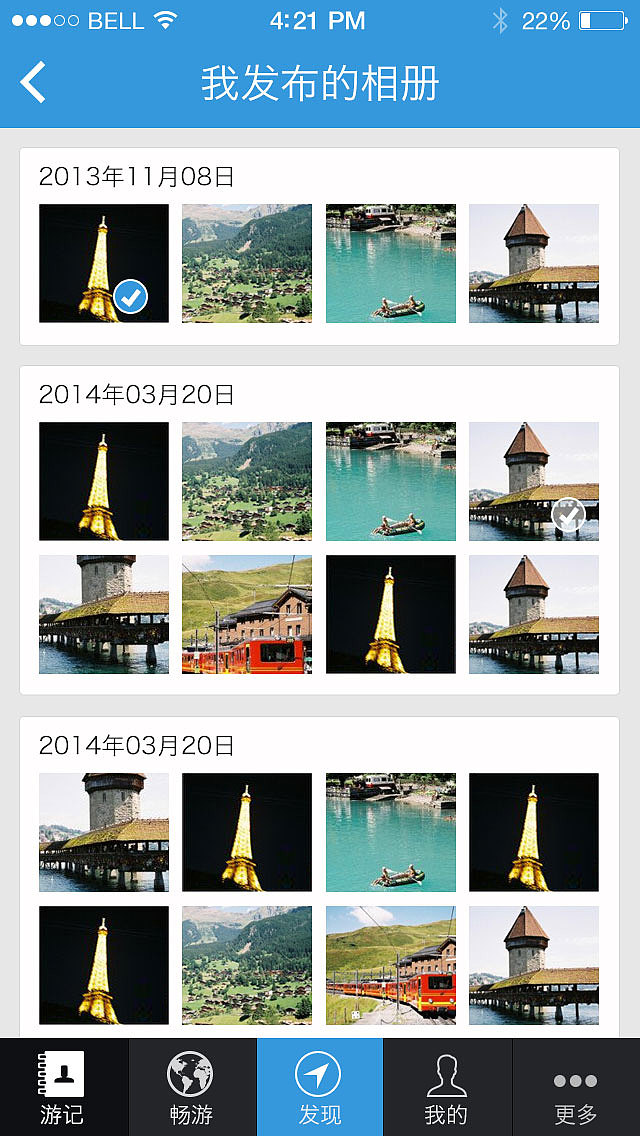Image resolution: width=640 pixels, height=1136 pixels.
Task: Open the 更多 tab
Action: 575,1087
